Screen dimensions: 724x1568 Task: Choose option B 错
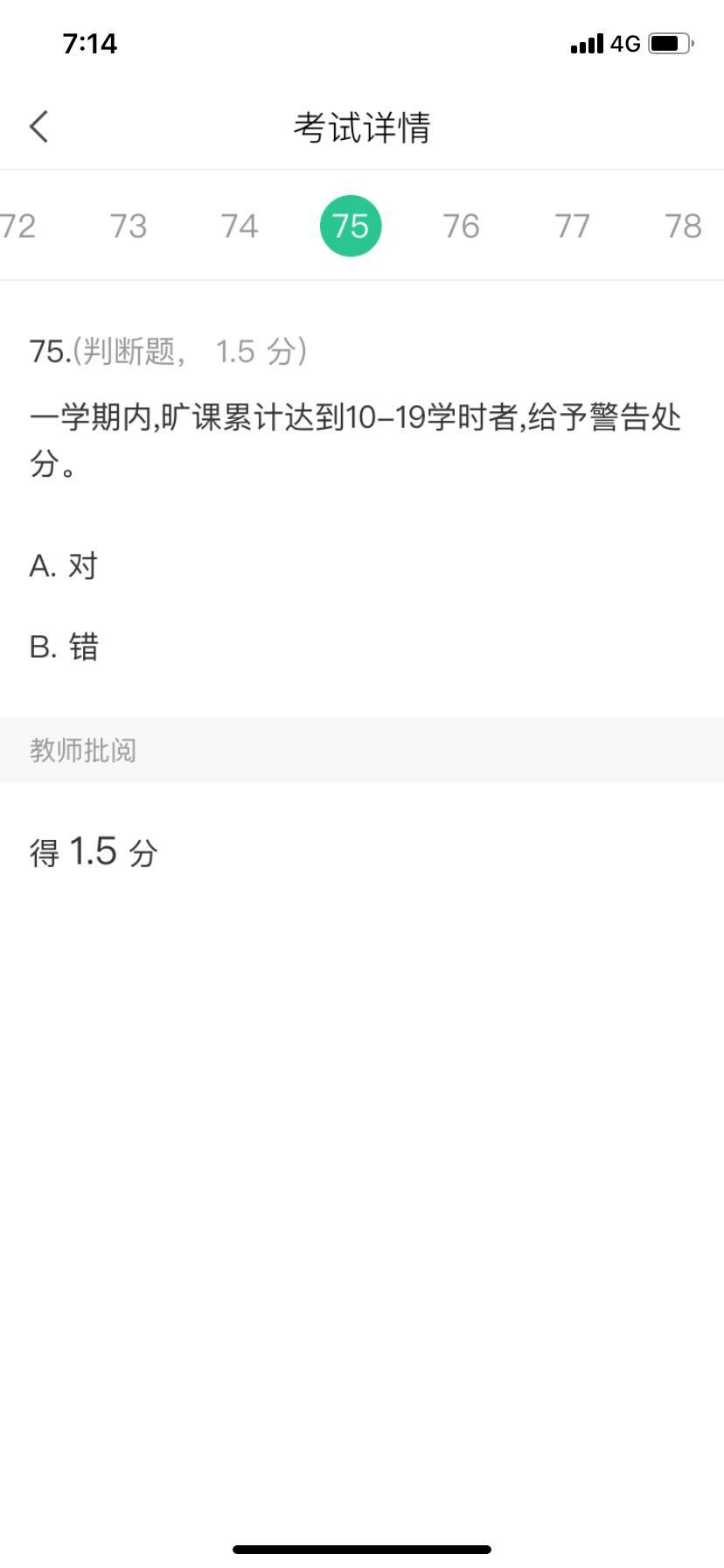(x=64, y=647)
